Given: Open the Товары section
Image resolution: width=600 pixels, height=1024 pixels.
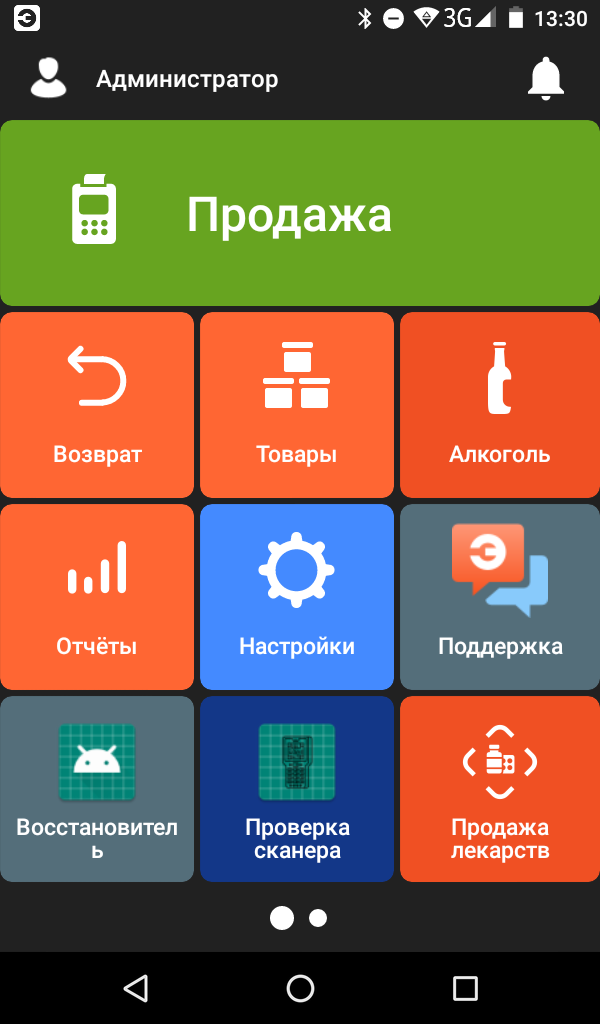Looking at the screenshot, I should 297,405.
